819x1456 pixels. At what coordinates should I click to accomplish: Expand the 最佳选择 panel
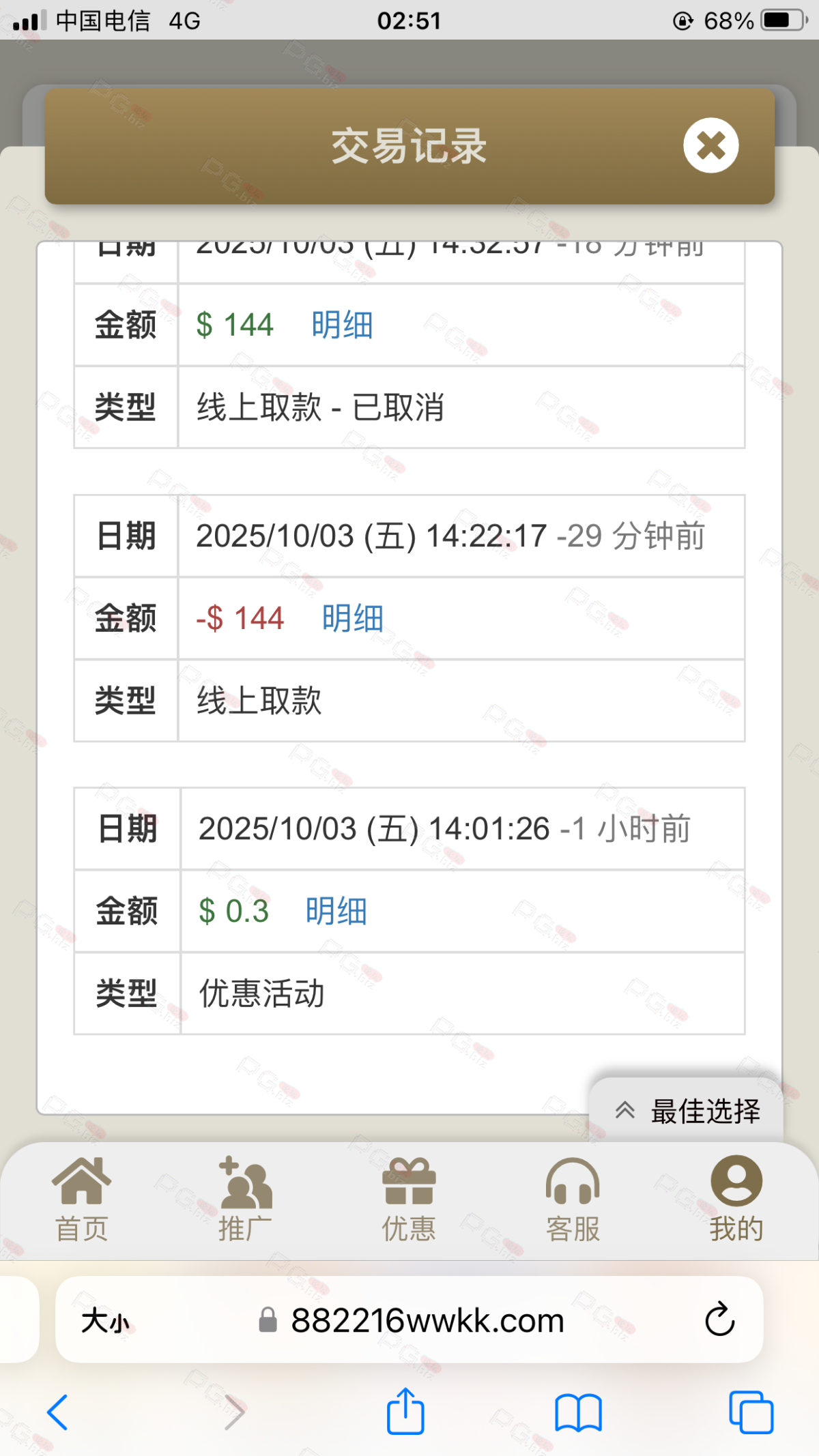687,1111
